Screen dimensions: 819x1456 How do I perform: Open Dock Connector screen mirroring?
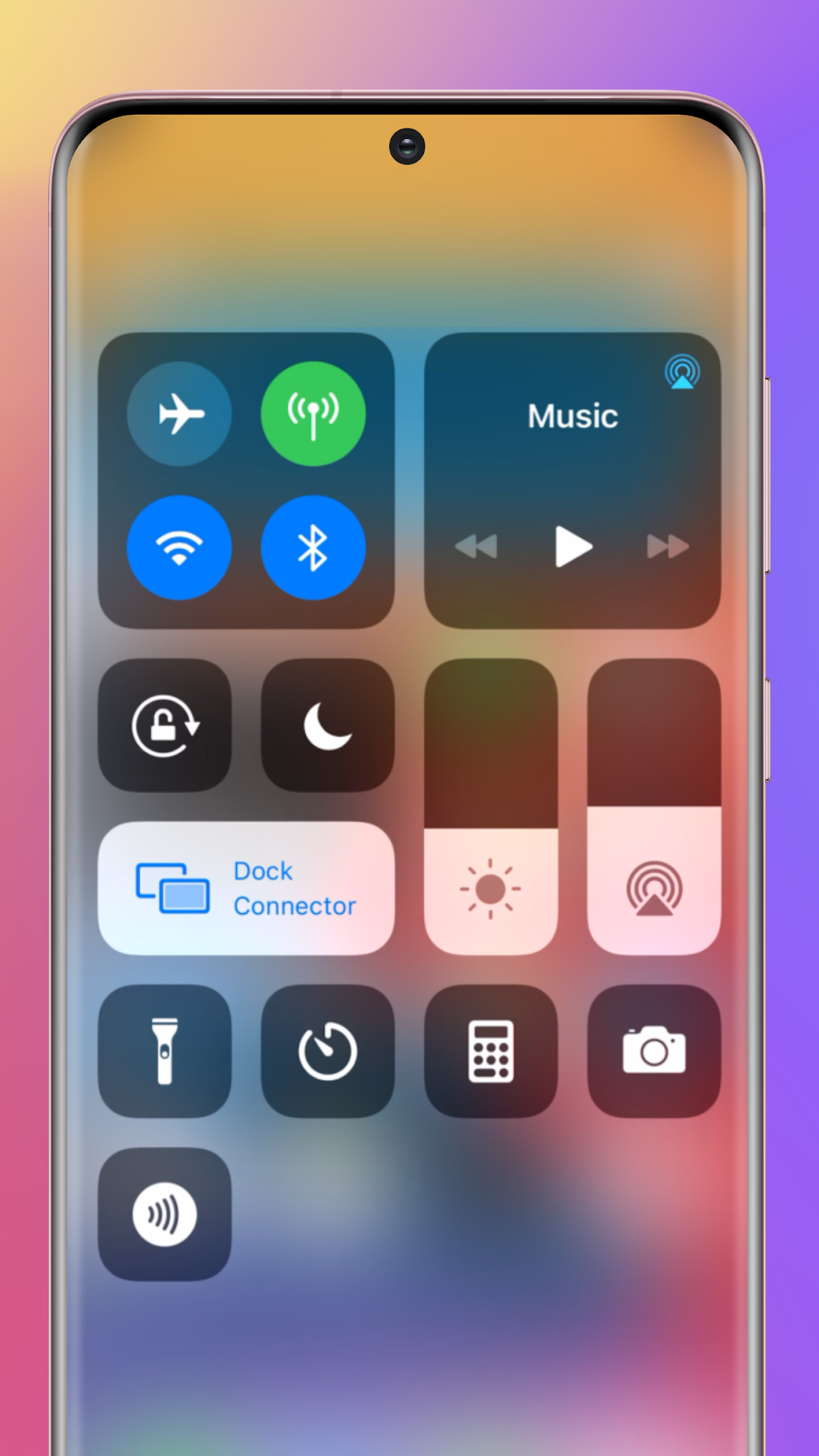246,889
